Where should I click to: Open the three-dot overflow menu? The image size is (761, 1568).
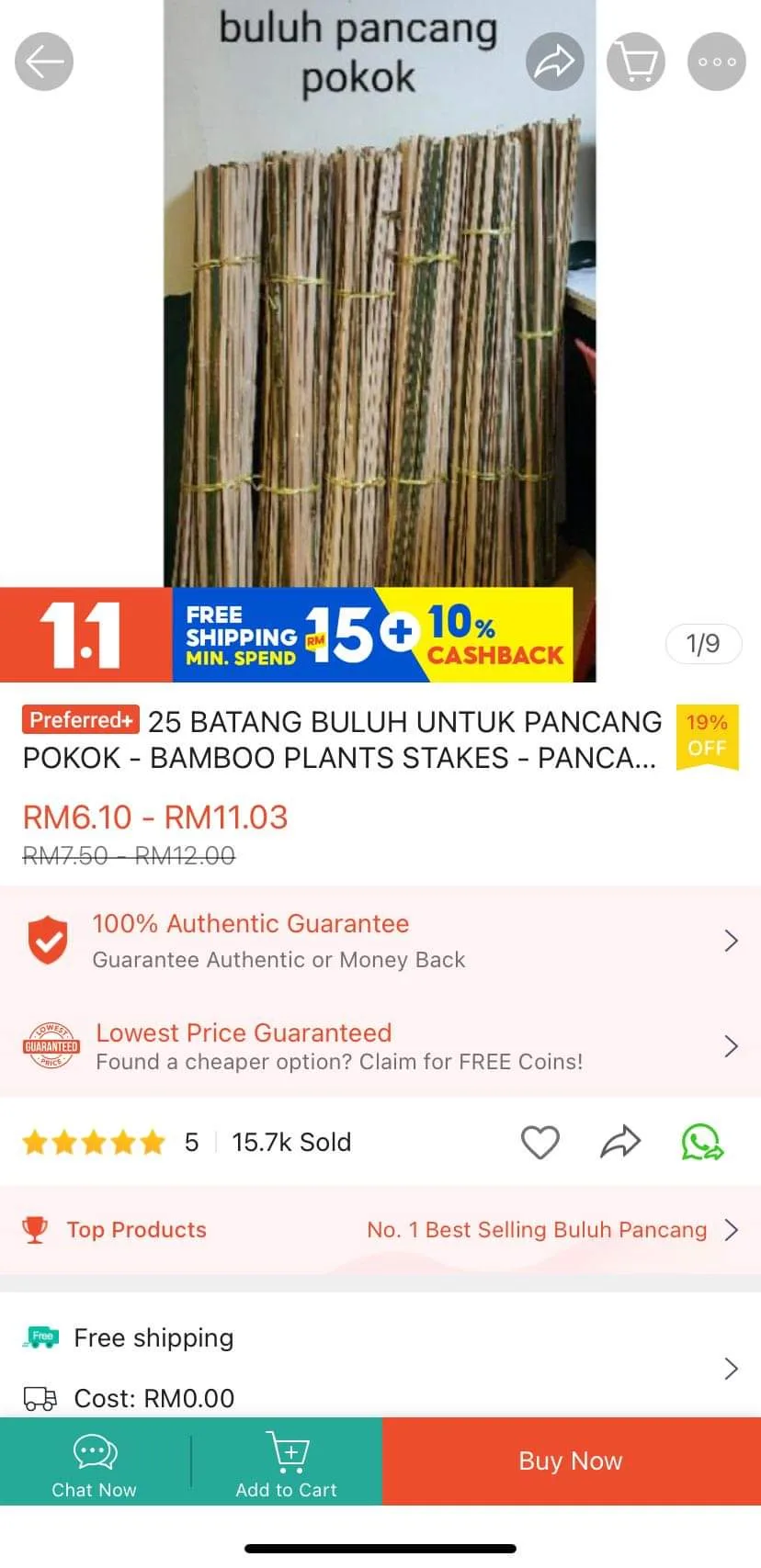717,62
